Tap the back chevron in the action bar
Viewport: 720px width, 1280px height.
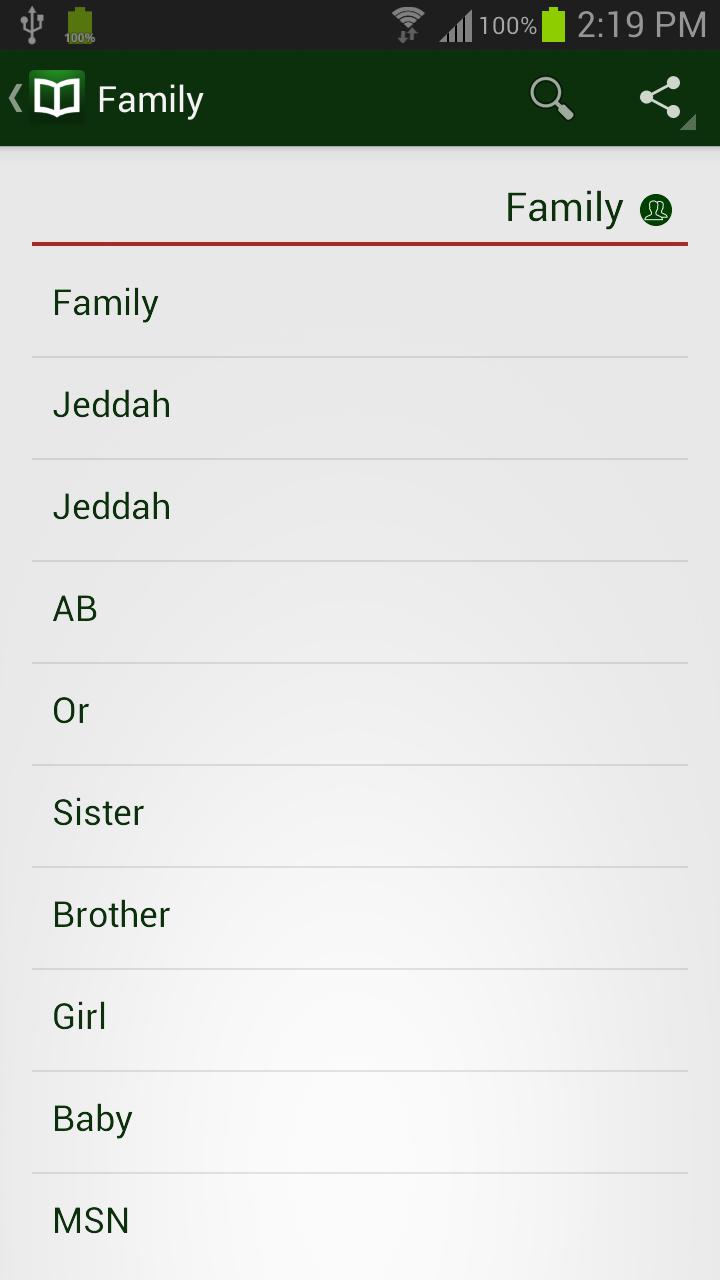coord(12,97)
